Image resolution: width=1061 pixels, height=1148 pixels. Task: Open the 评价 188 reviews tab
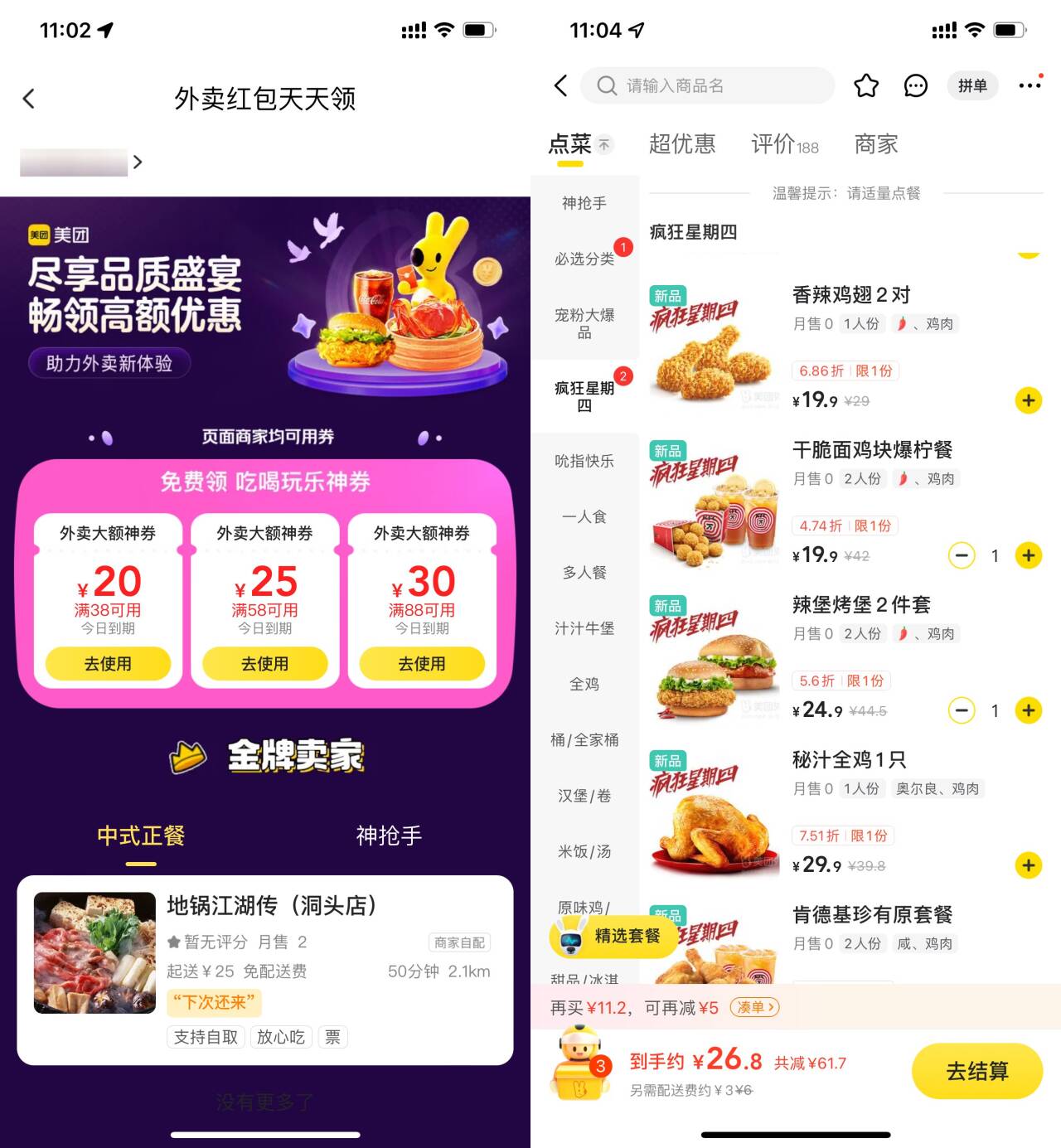783,144
